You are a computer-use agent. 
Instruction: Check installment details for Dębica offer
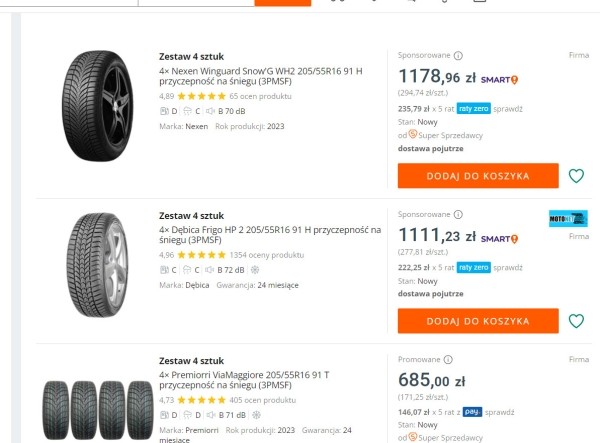pos(508,268)
